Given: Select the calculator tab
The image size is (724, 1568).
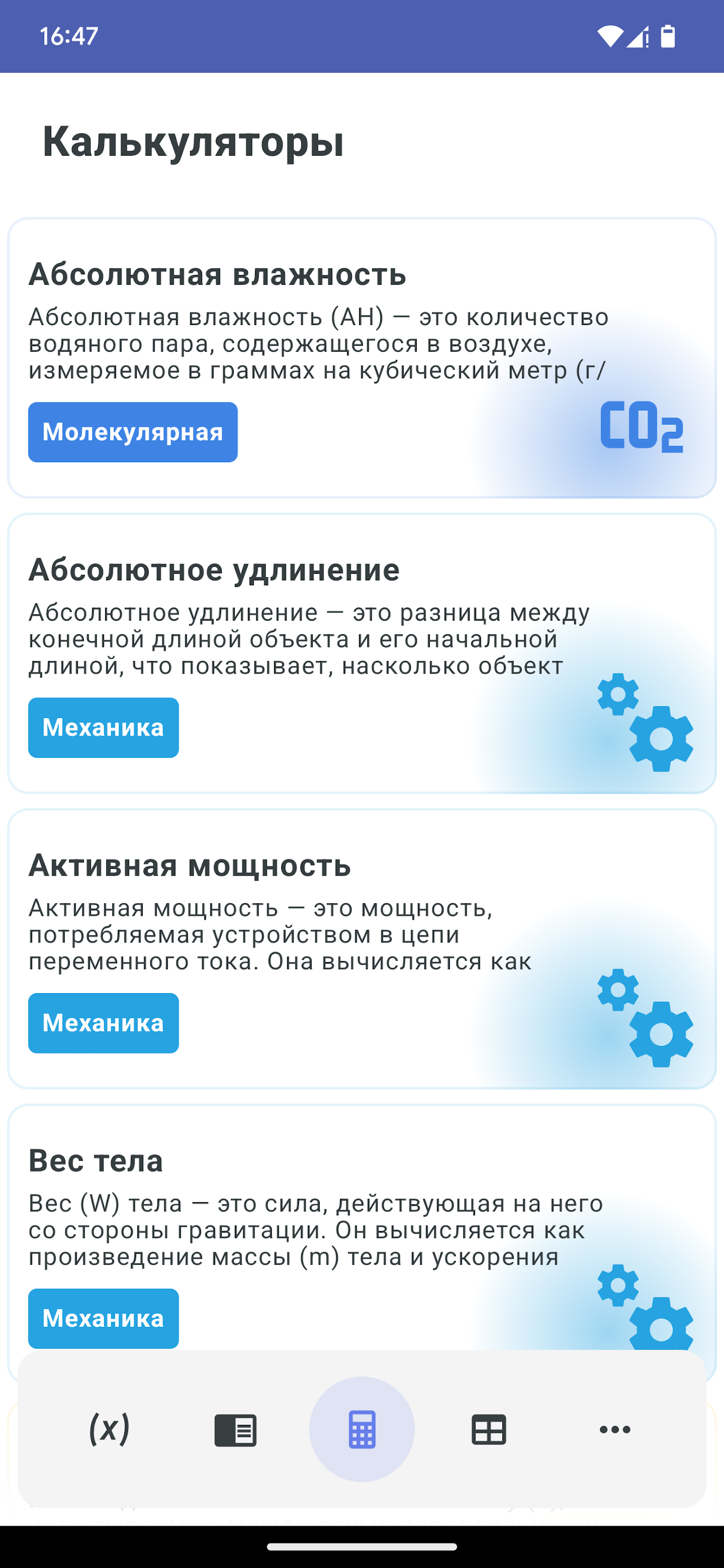Looking at the screenshot, I should click(x=362, y=1429).
